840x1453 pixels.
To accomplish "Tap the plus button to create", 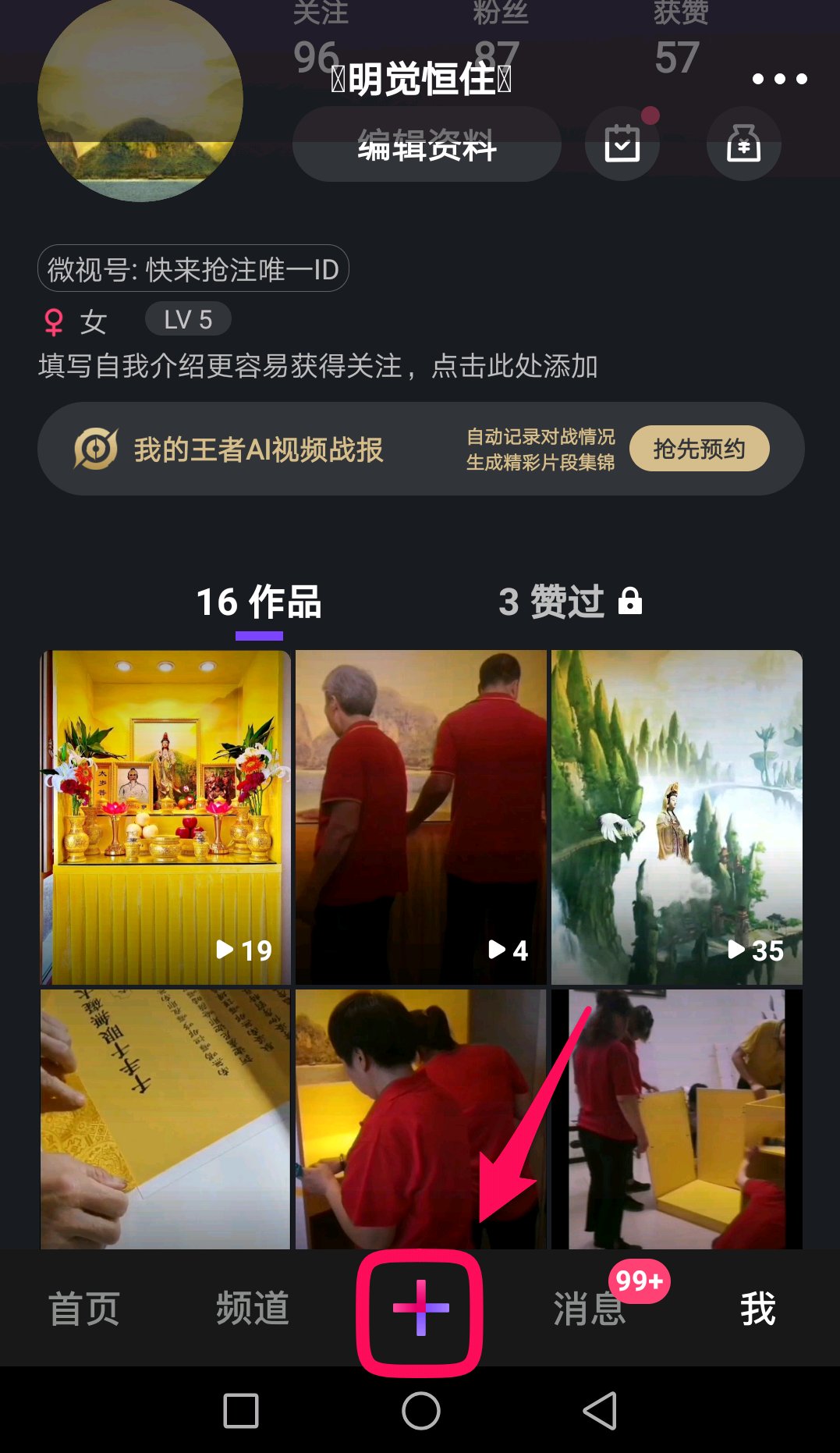I will (420, 1309).
